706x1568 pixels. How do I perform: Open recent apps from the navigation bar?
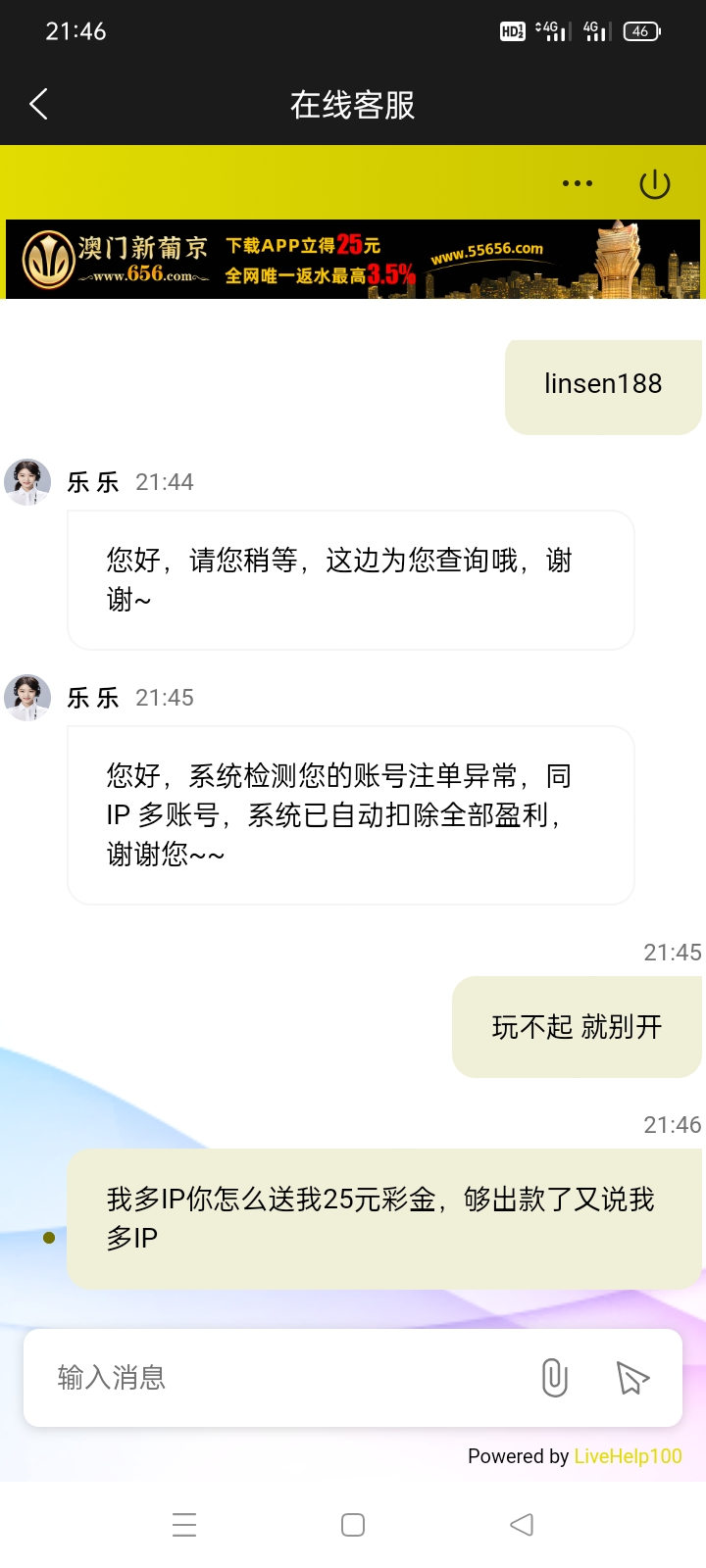pyautogui.click(x=184, y=1525)
